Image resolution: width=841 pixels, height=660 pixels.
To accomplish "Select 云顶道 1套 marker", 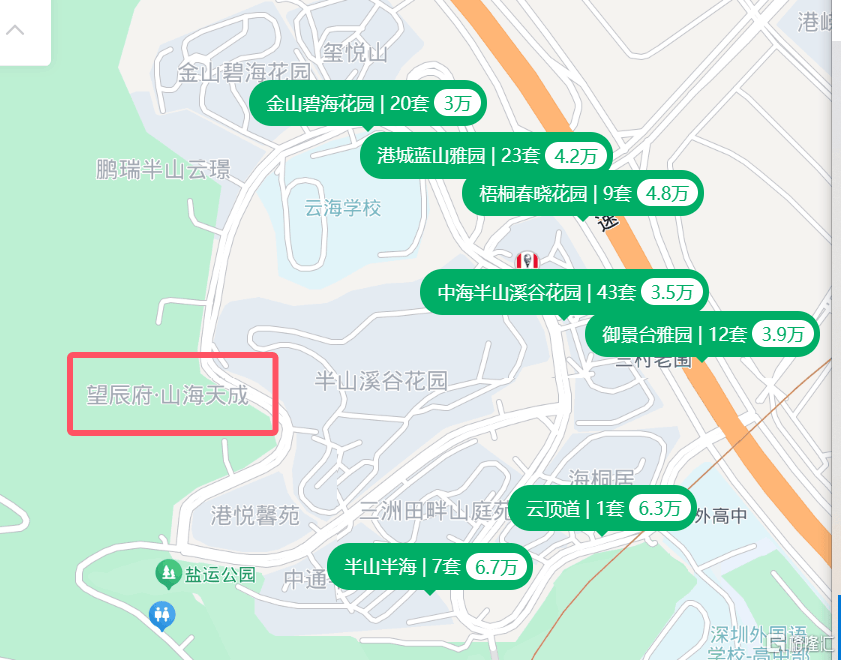I will [602, 508].
